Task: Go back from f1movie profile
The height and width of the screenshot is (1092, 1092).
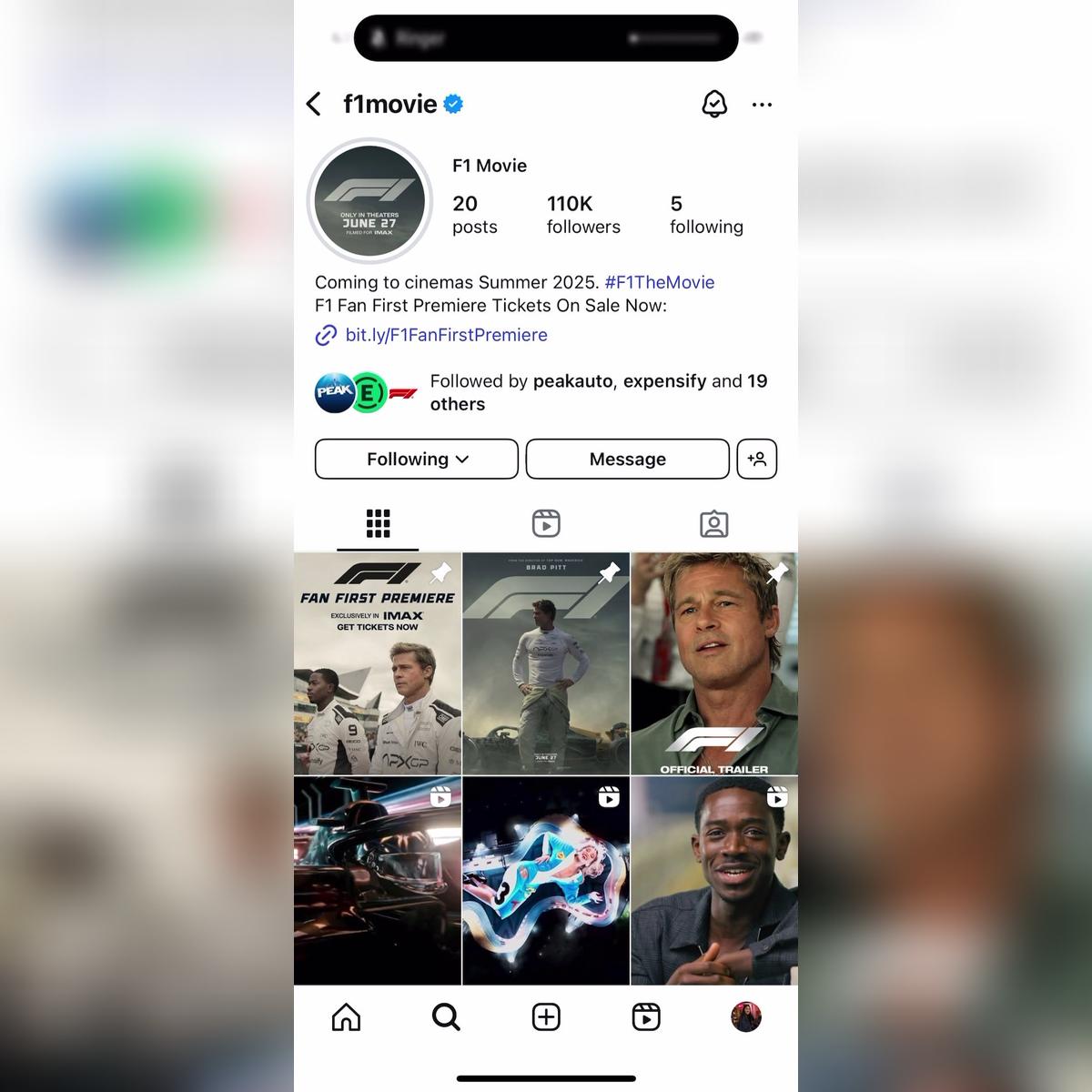Action: pos(314,105)
